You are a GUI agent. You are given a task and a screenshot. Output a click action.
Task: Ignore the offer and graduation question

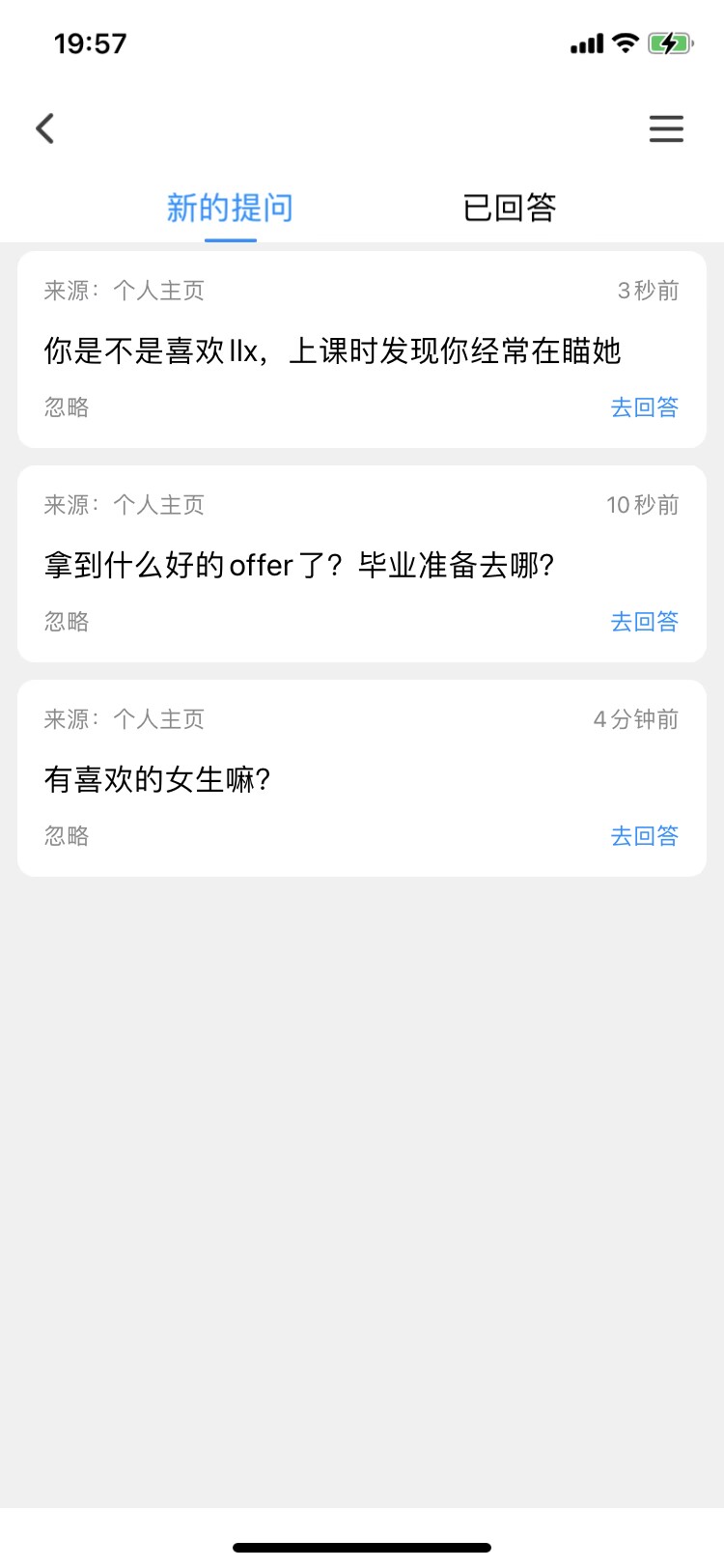(67, 622)
